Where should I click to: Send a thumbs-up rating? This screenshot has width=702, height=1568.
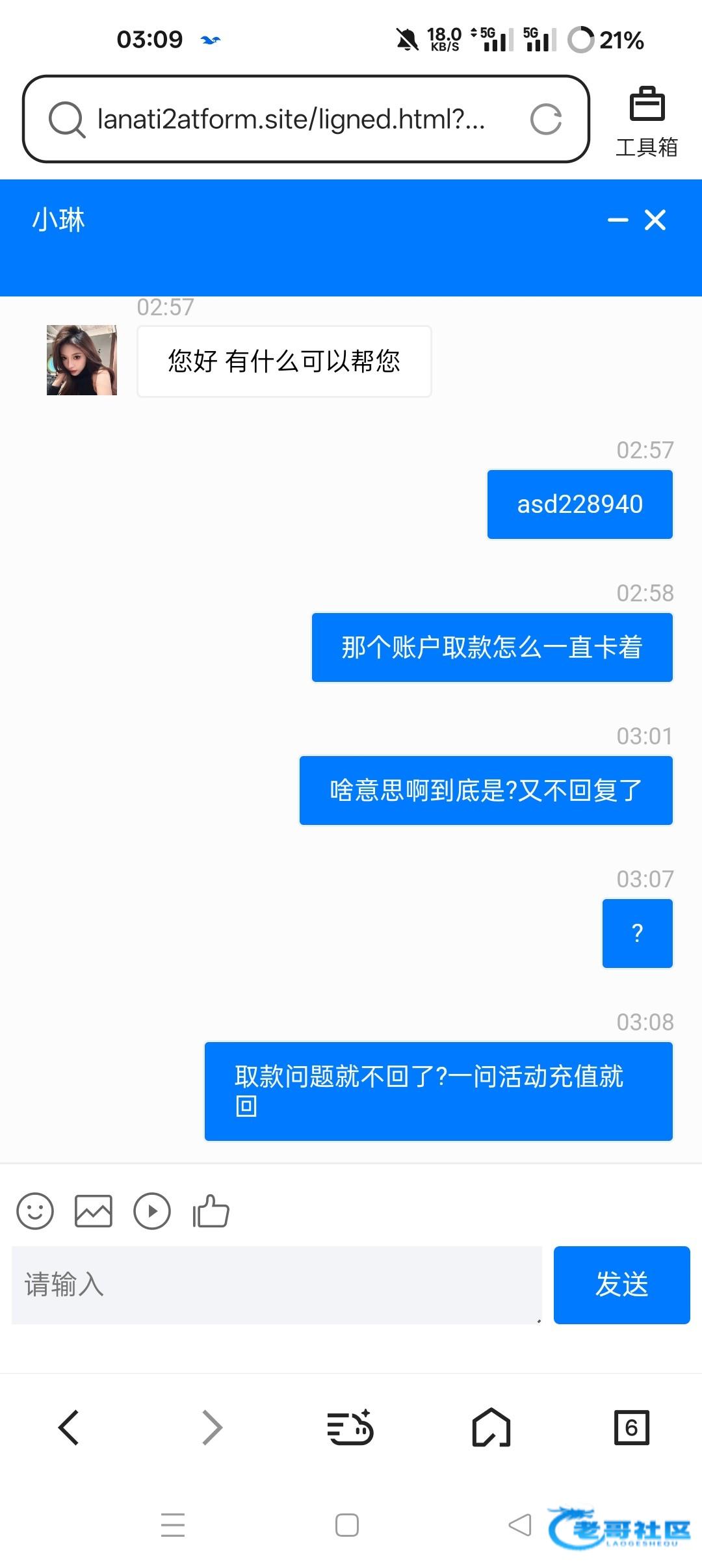(211, 1211)
